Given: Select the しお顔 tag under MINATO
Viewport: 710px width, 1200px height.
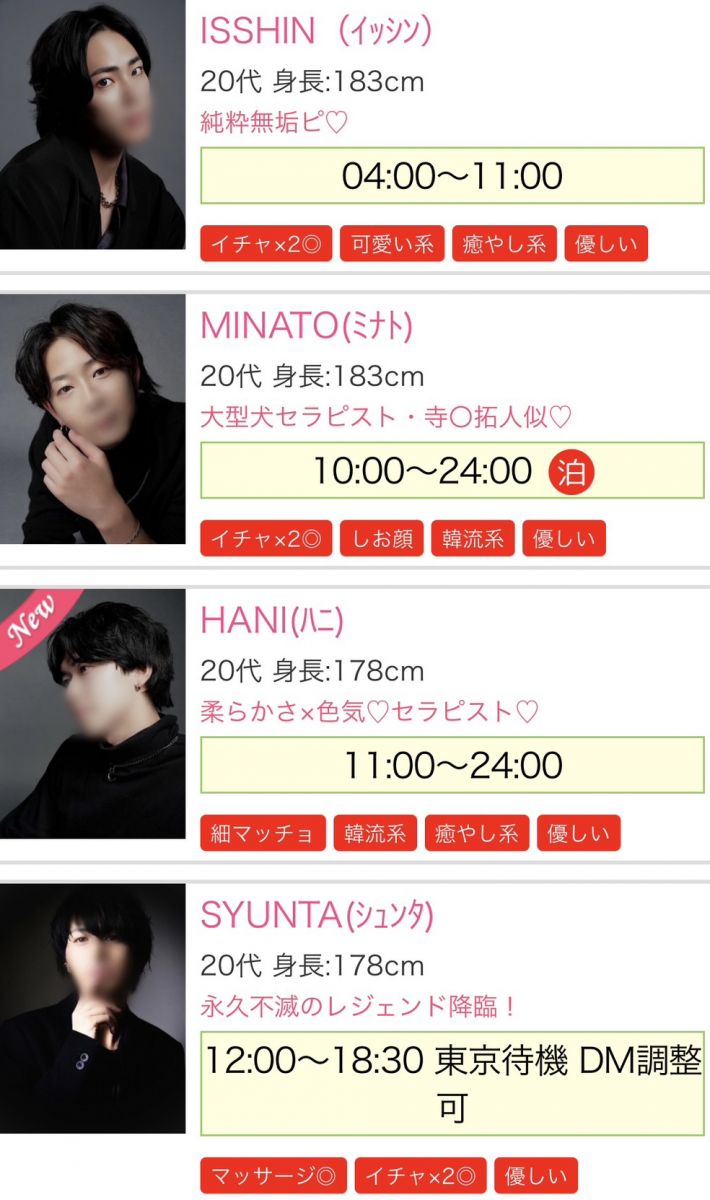Looking at the screenshot, I should 382,538.
